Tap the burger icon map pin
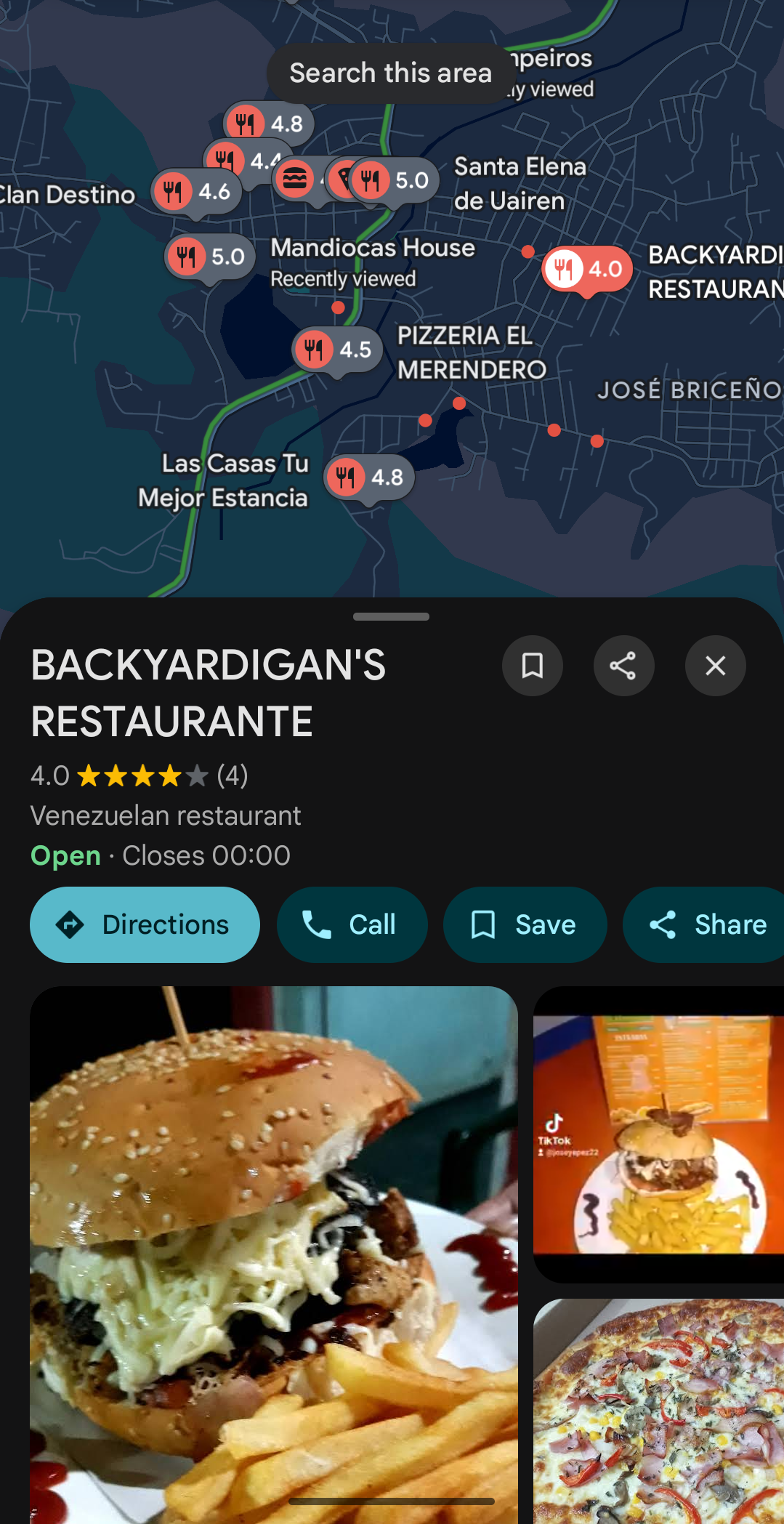Viewport: 784px width, 1524px height. pos(294,179)
